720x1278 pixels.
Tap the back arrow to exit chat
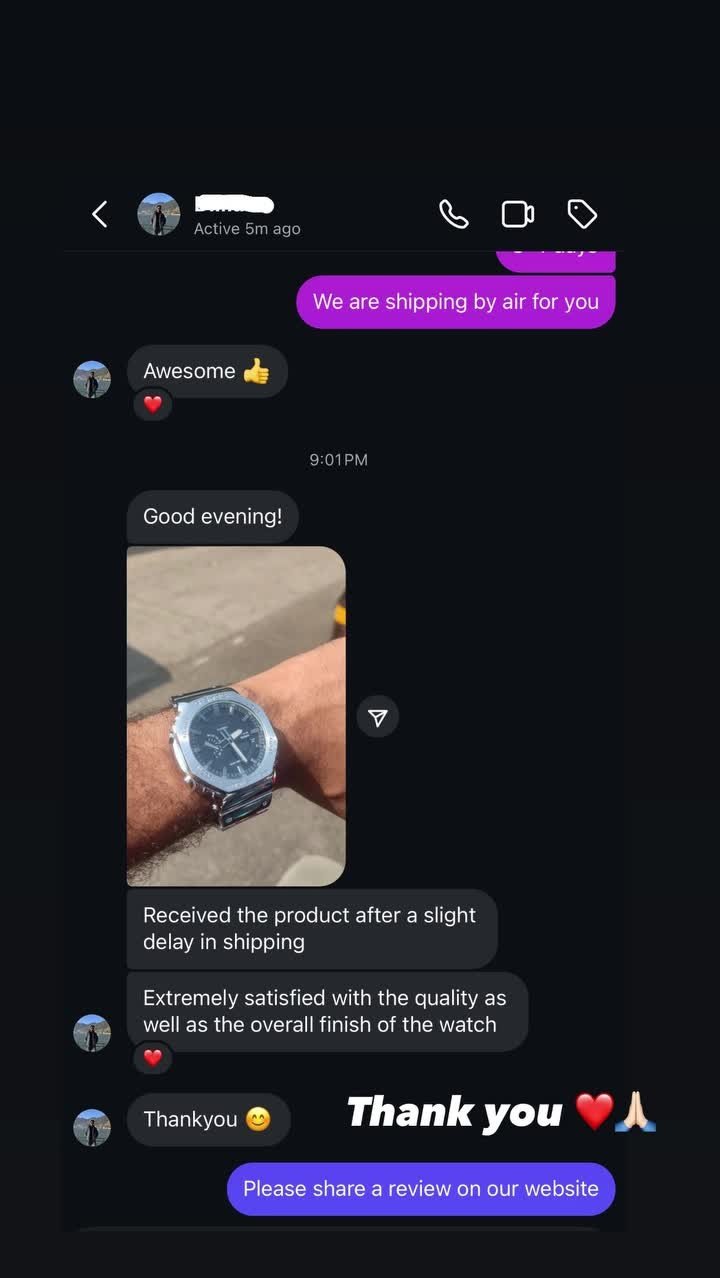99,213
